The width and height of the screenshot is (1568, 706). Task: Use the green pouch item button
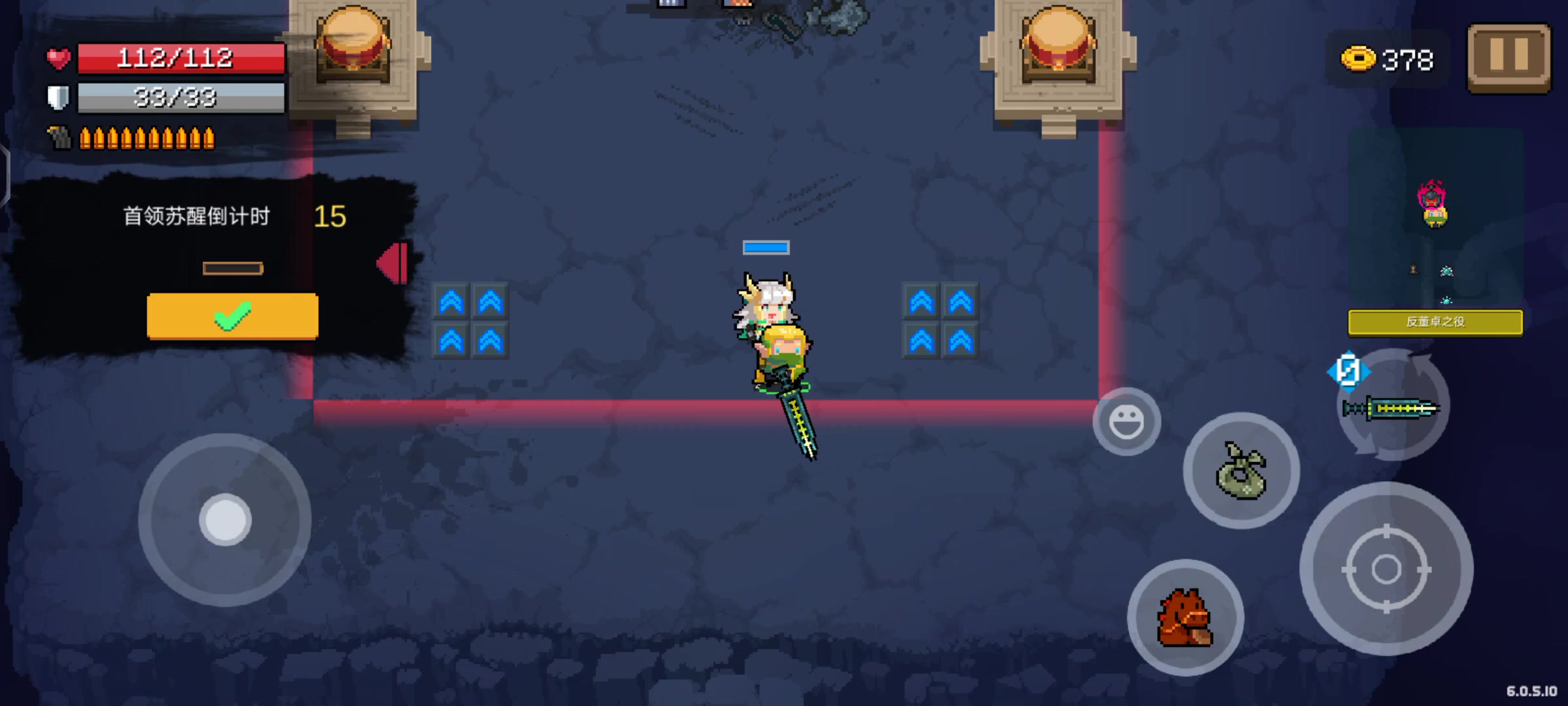(1241, 471)
